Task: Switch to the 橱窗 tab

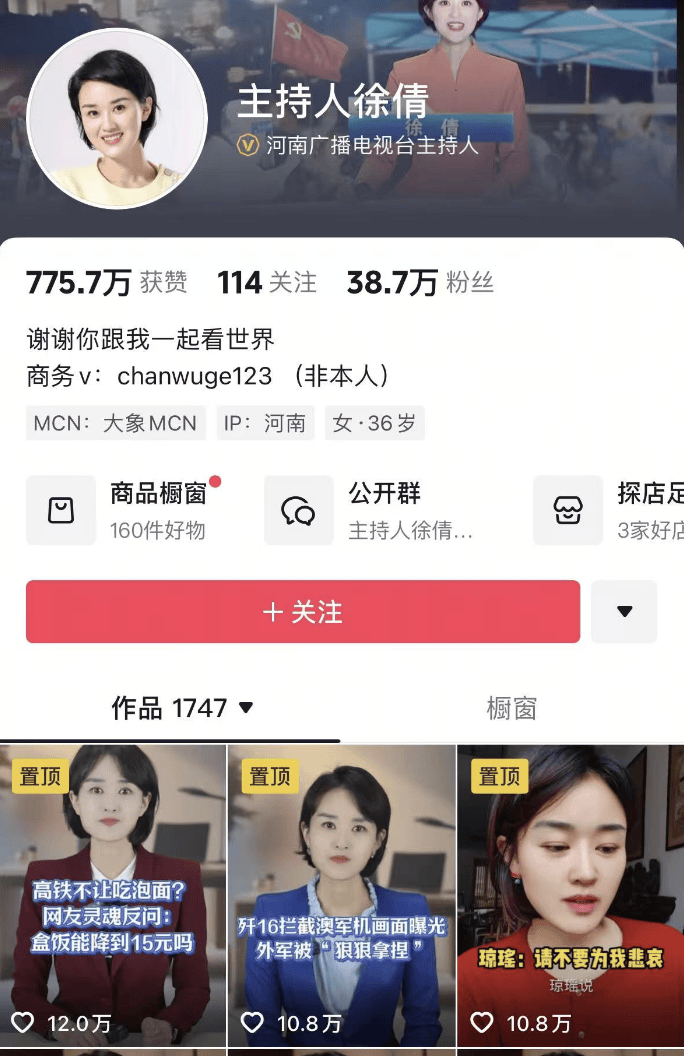Action: click(x=511, y=708)
